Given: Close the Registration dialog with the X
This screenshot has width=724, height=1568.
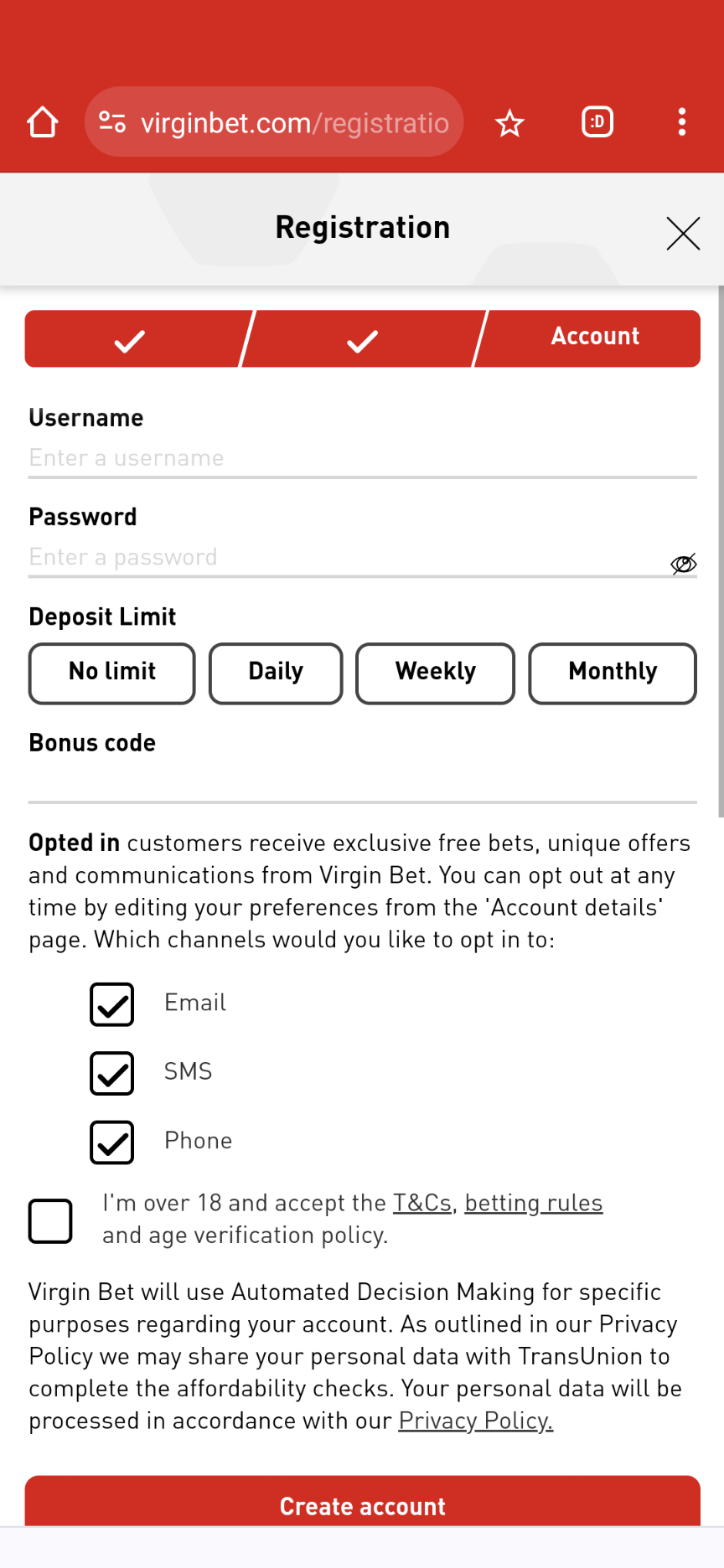Looking at the screenshot, I should pyautogui.click(x=683, y=235).
